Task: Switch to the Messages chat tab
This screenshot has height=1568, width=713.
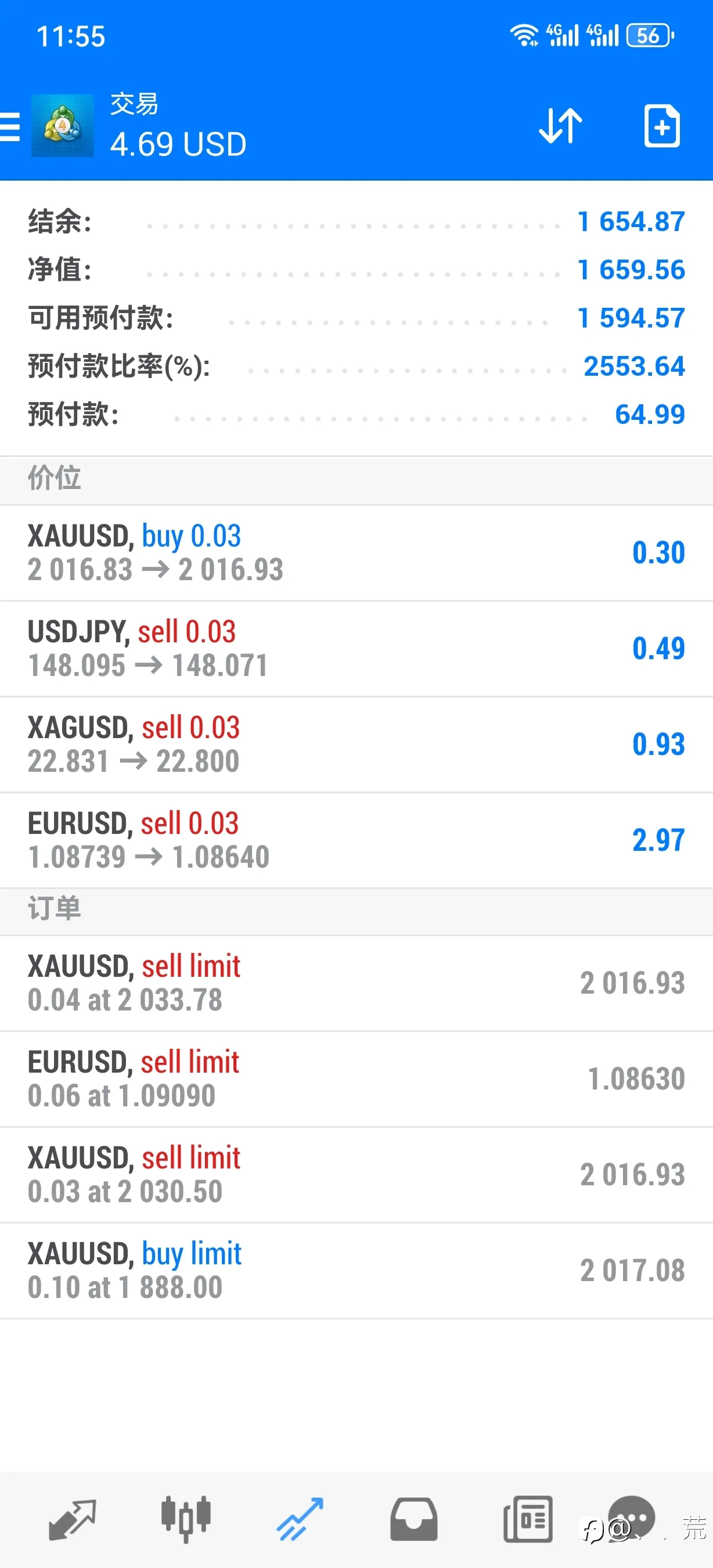Action: tap(632, 1517)
